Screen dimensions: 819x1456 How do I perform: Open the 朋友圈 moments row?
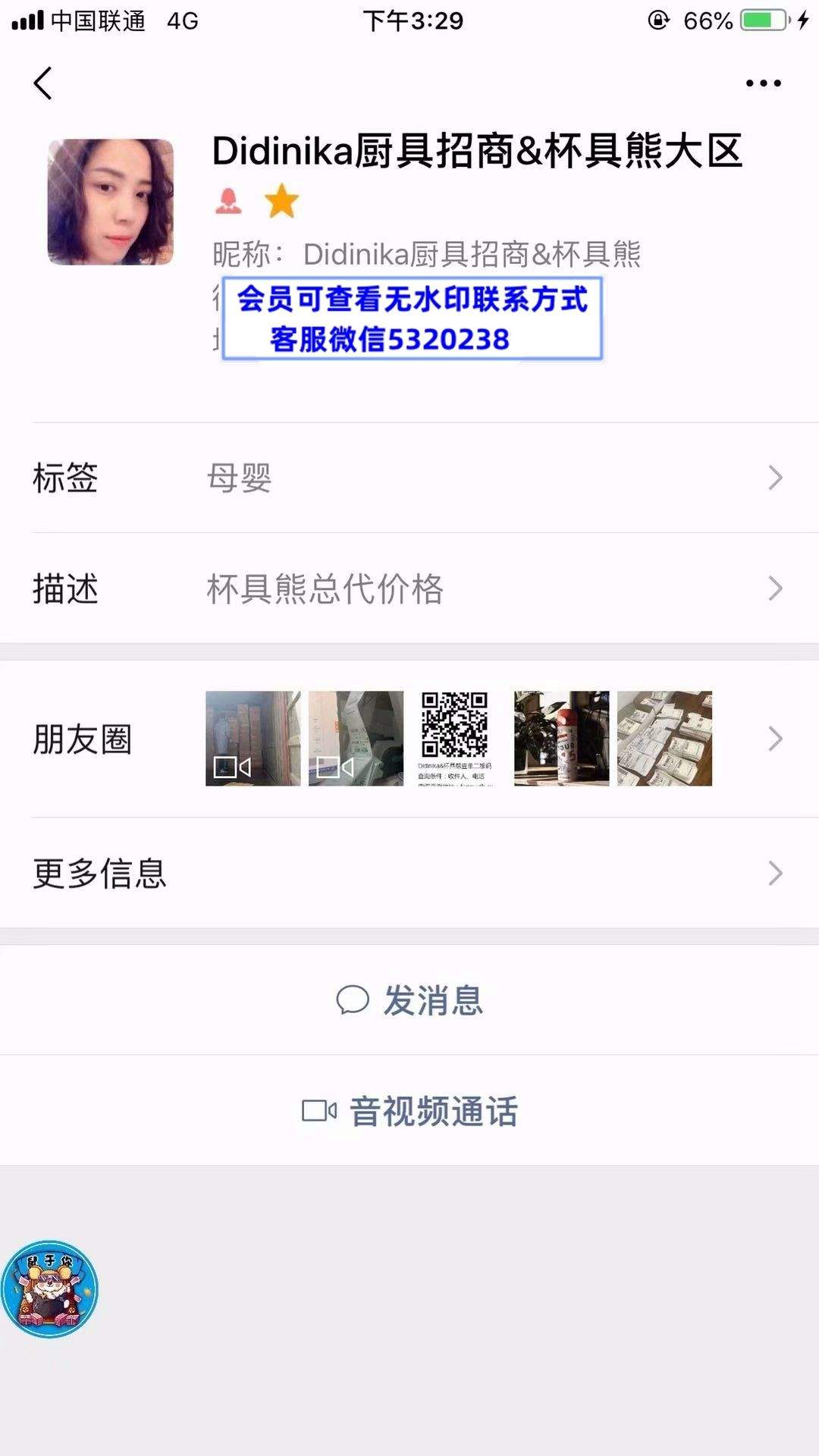point(409,739)
